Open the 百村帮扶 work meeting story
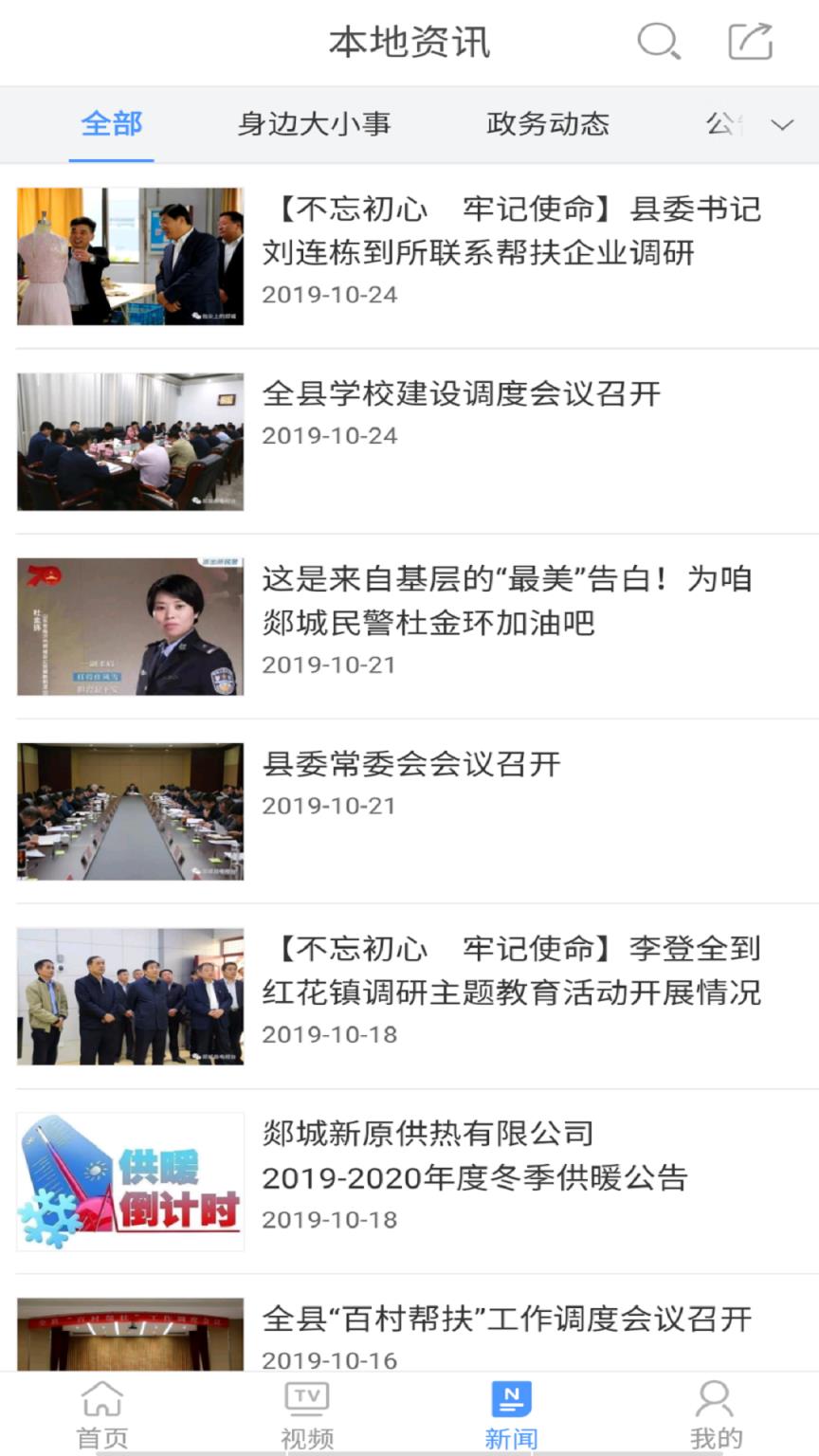This screenshot has width=819, height=1456. pos(506,1318)
